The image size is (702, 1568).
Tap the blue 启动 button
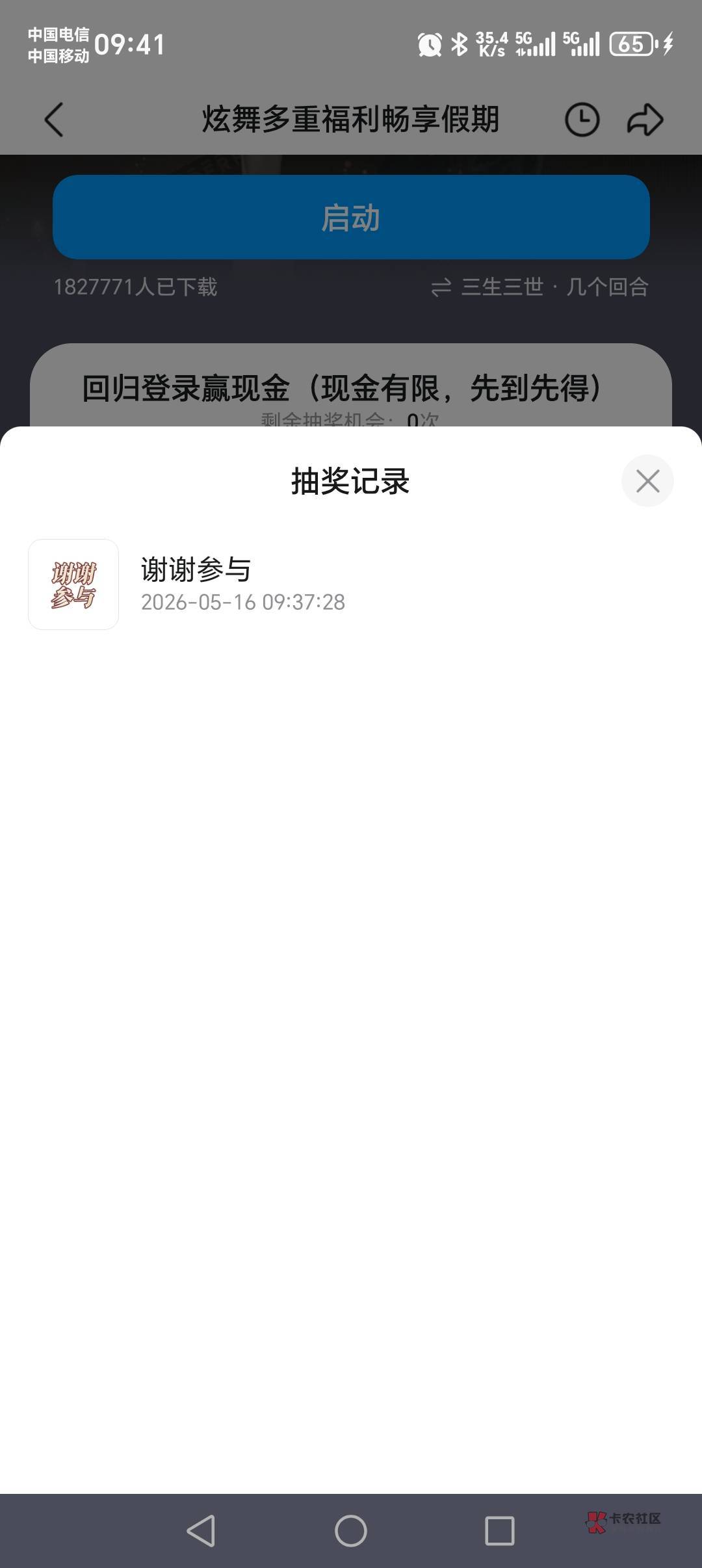click(351, 217)
